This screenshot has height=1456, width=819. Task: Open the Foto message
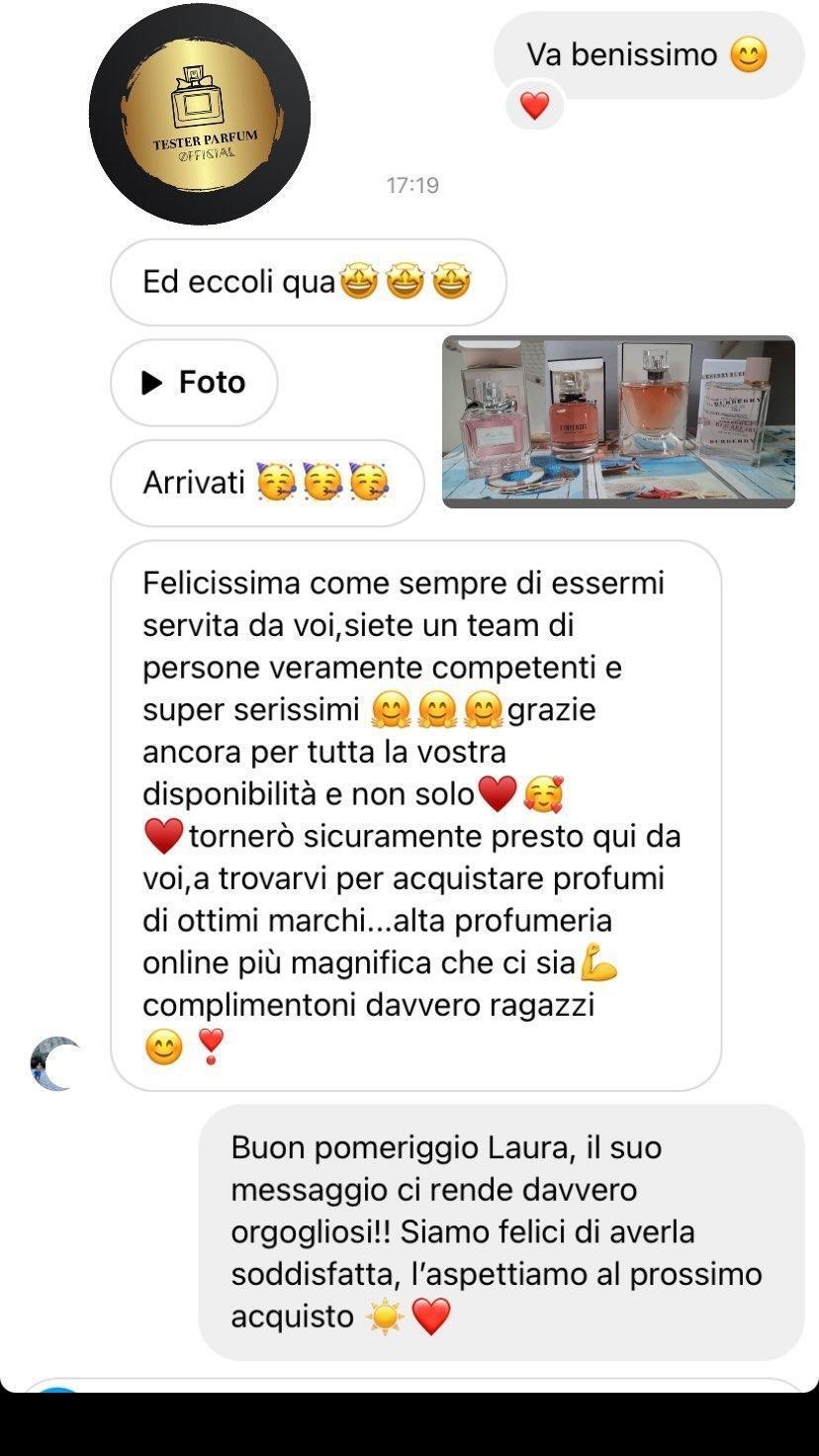194,383
